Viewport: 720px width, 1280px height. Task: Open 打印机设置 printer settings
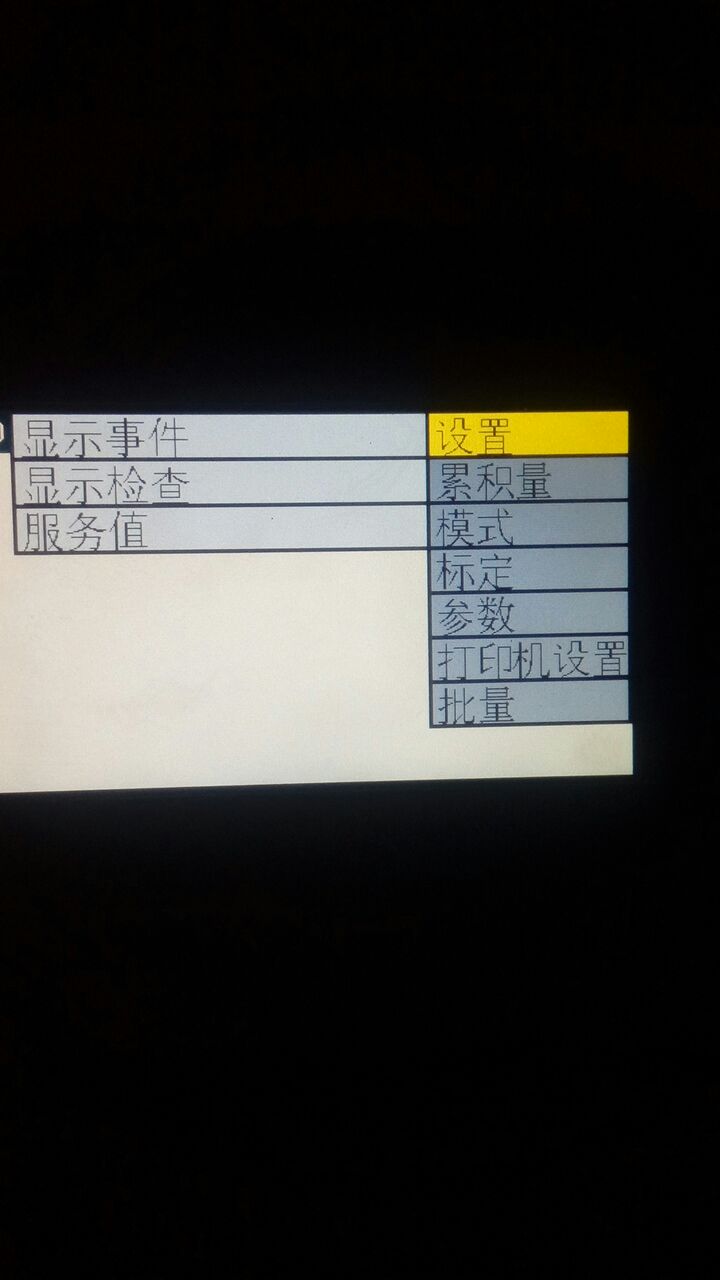point(529,658)
